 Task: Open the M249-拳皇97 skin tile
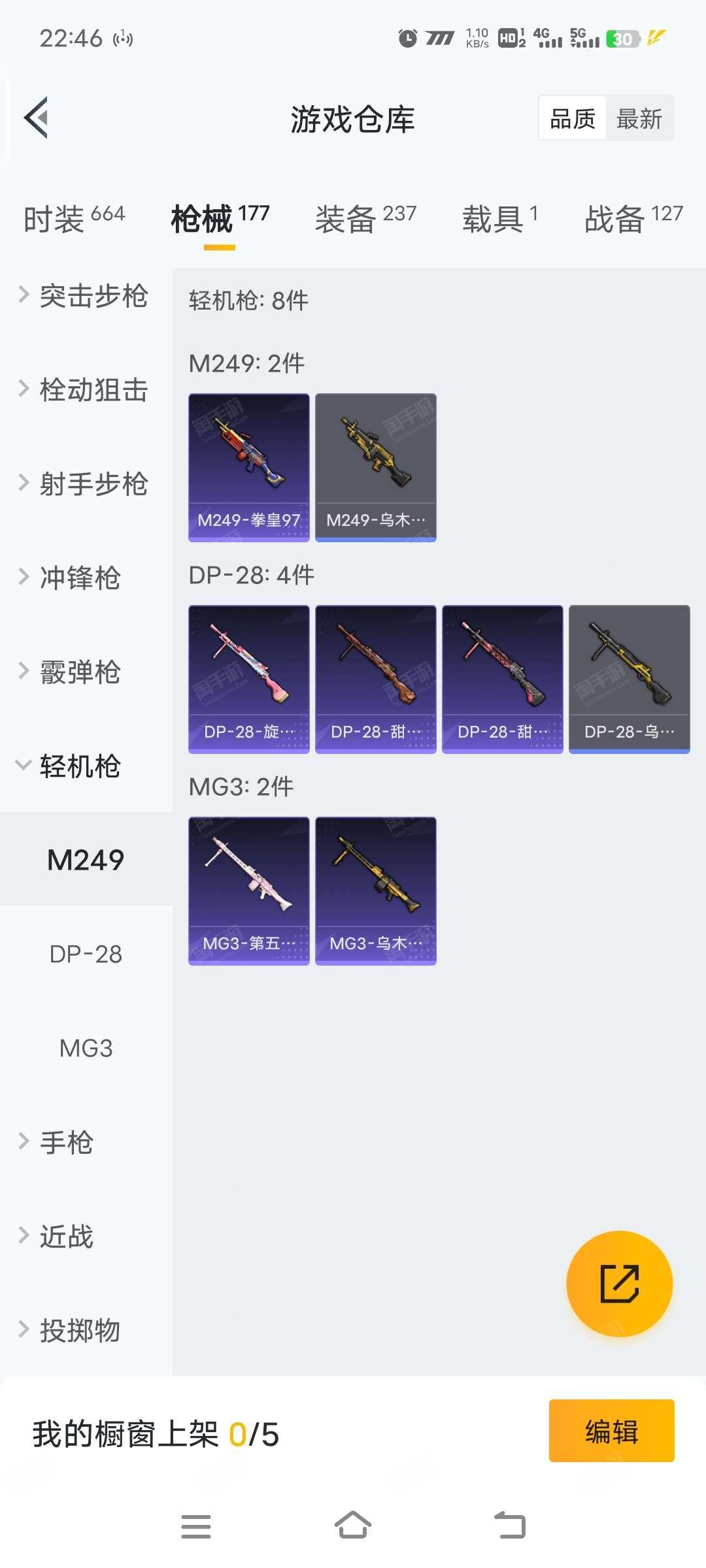click(x=248, y=467)
